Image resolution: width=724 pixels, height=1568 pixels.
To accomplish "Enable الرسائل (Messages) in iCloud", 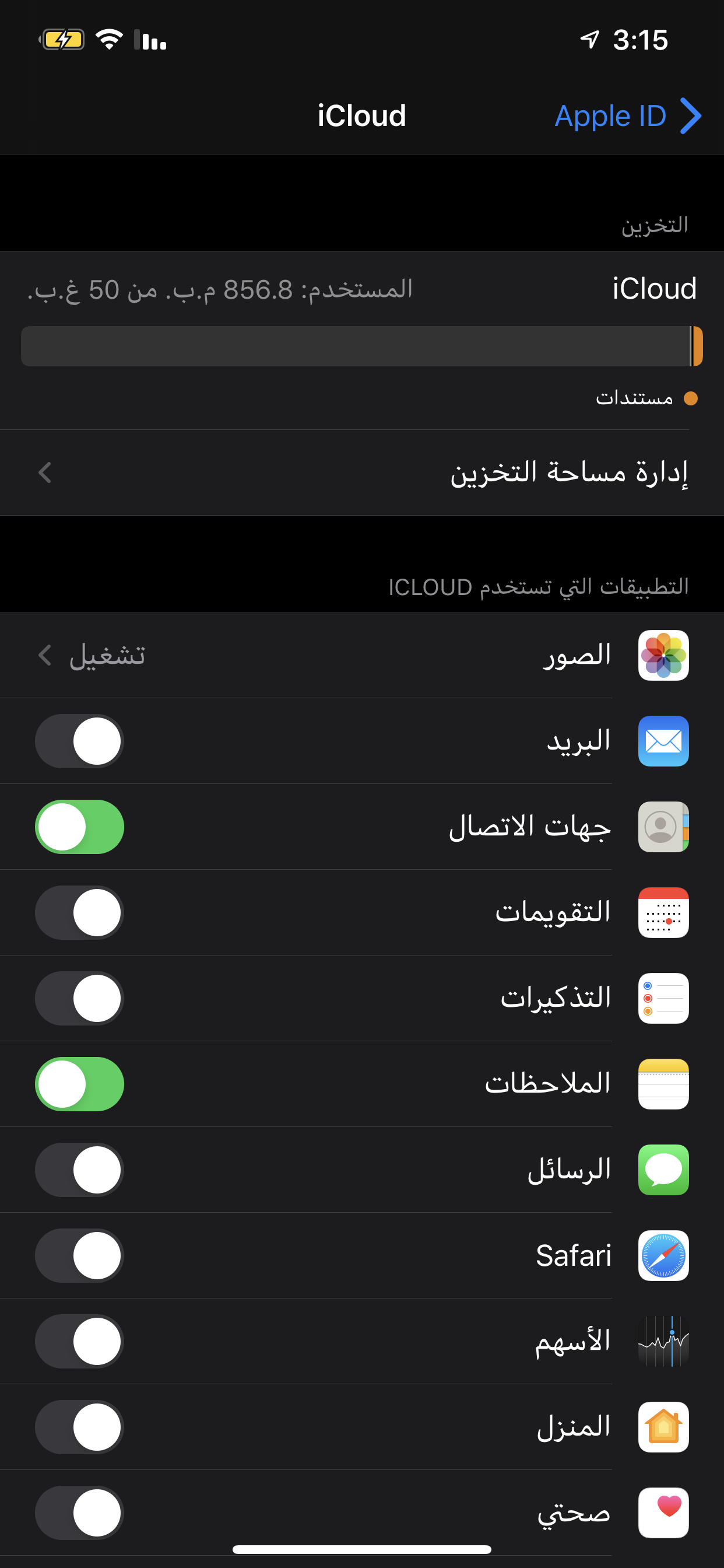I will coord(79,1170).
